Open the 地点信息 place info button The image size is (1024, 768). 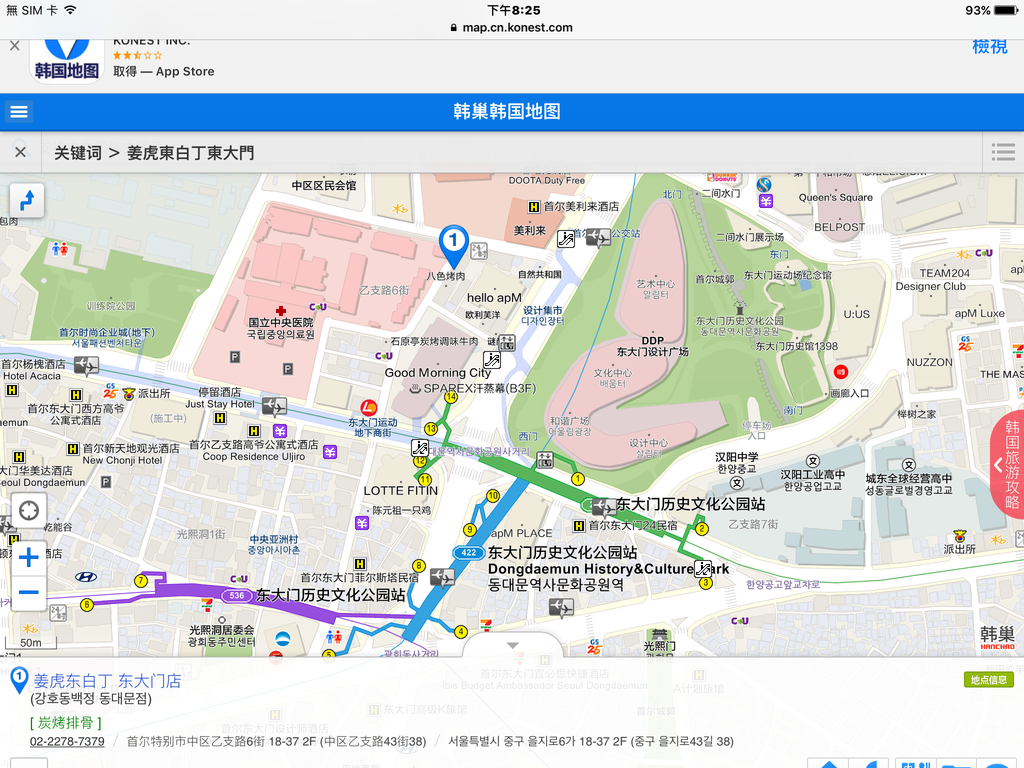click(x=988, y=680)
